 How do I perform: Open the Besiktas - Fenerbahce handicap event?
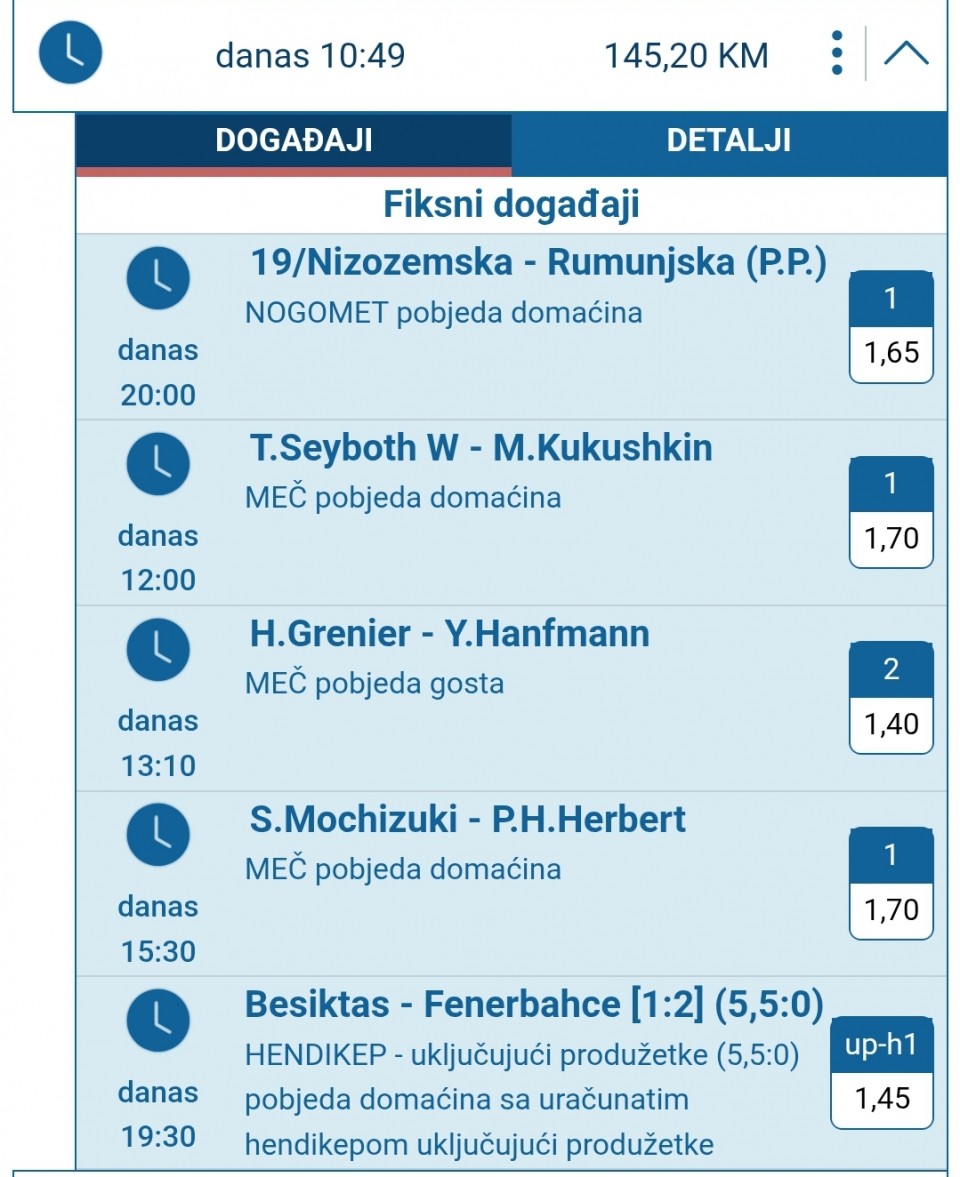pyautogui.click(x=533, y=1006)
